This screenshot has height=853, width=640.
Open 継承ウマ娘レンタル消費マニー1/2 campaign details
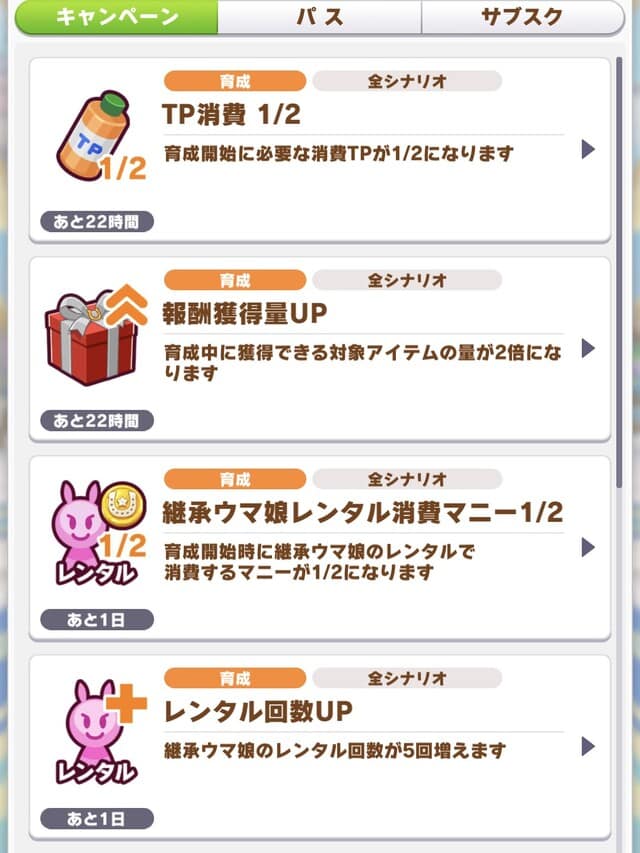[319, 547]
